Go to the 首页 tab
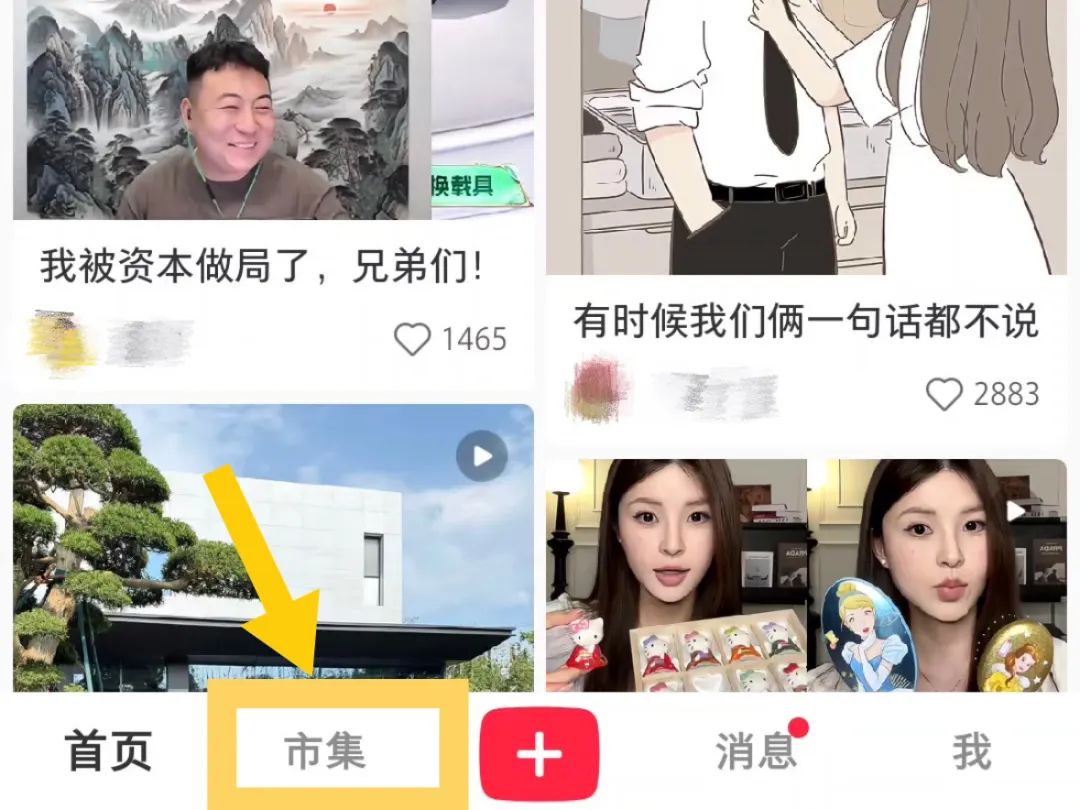This screenshot has width=1080, height=810. pyautogui.click(x=108, y=750)
